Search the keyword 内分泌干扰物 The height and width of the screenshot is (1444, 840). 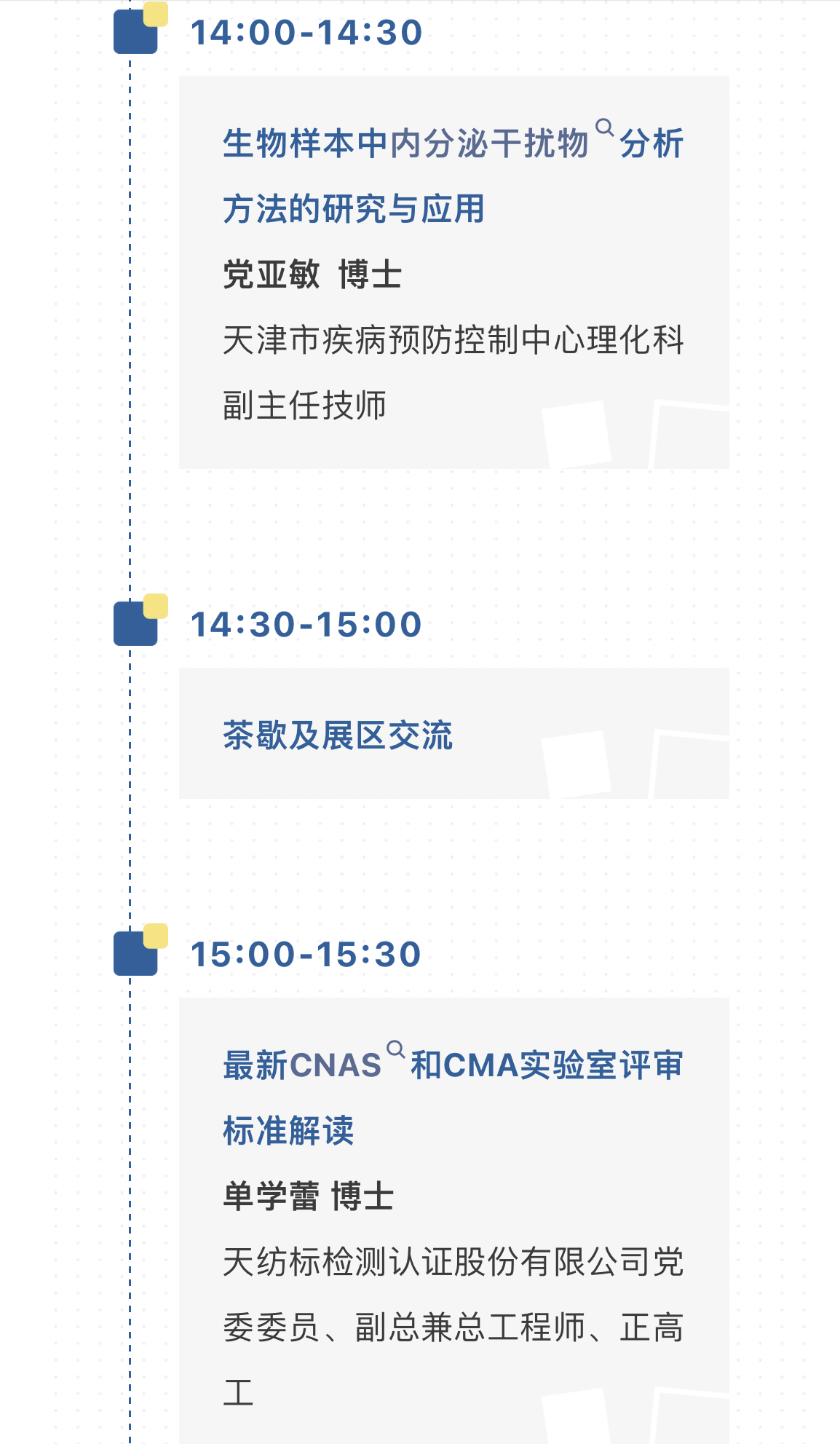pos(604,128)
